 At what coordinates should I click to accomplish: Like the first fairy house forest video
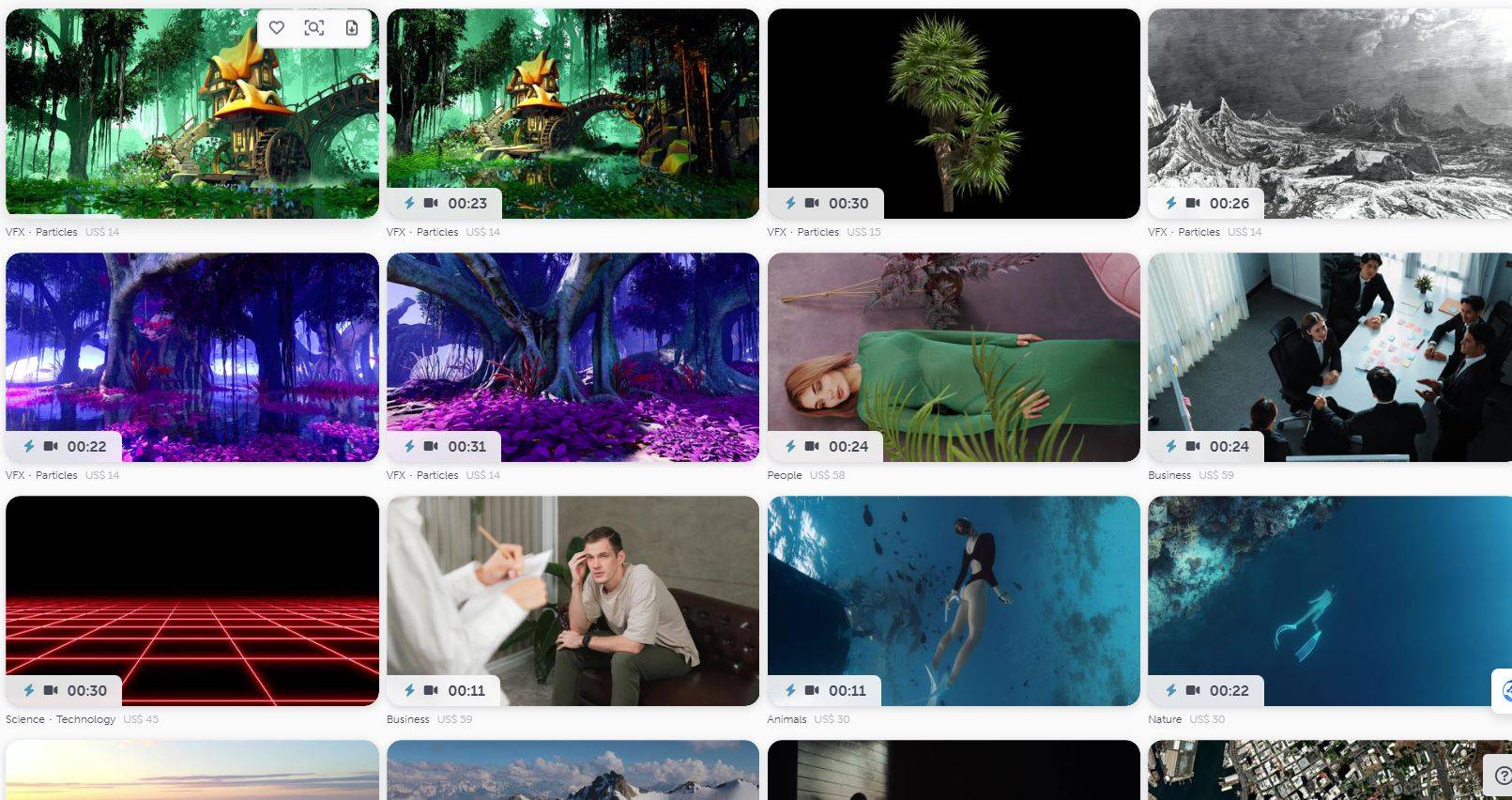coord(277,28)
